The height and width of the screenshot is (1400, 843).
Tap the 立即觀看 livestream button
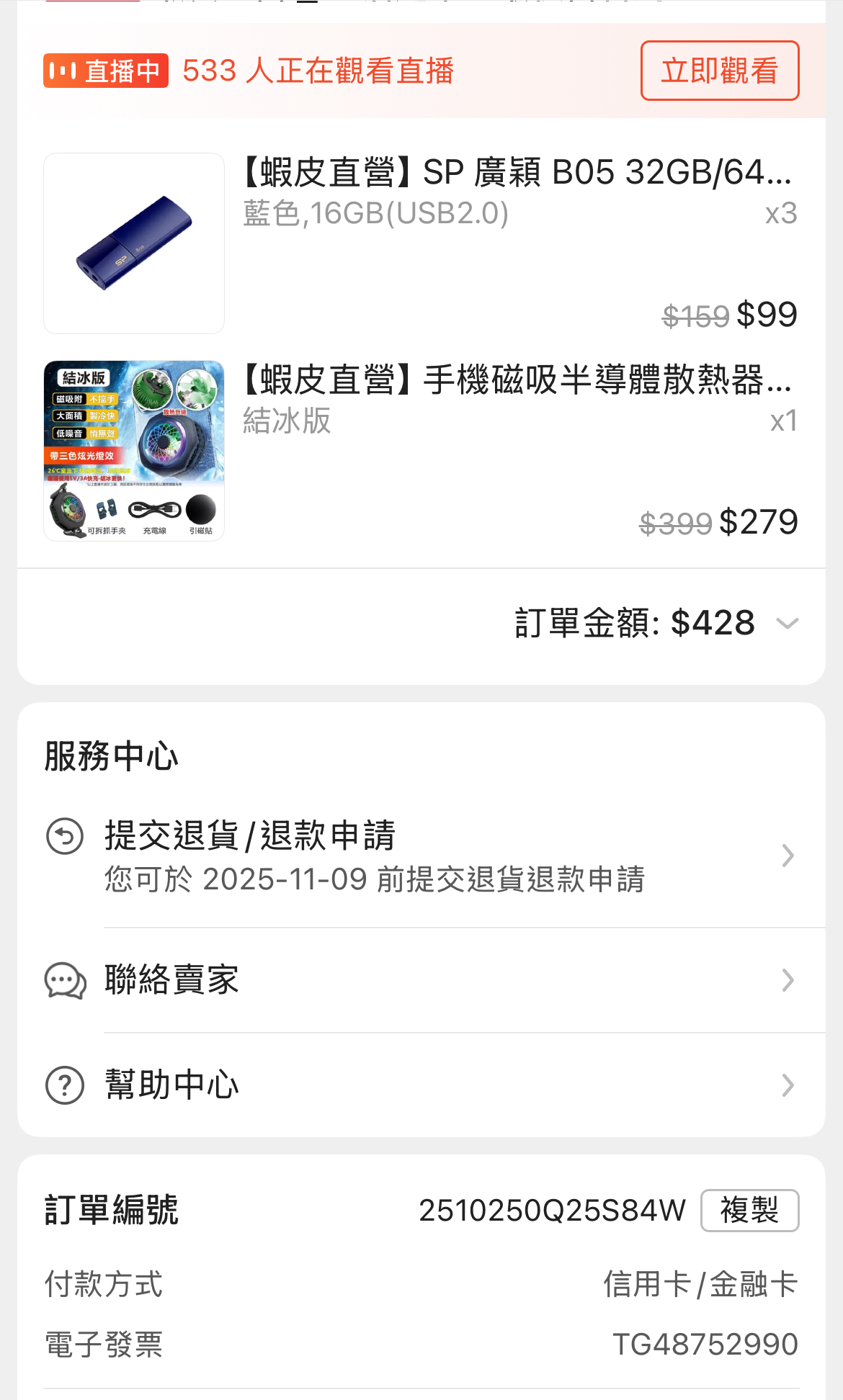click(719, 71)
